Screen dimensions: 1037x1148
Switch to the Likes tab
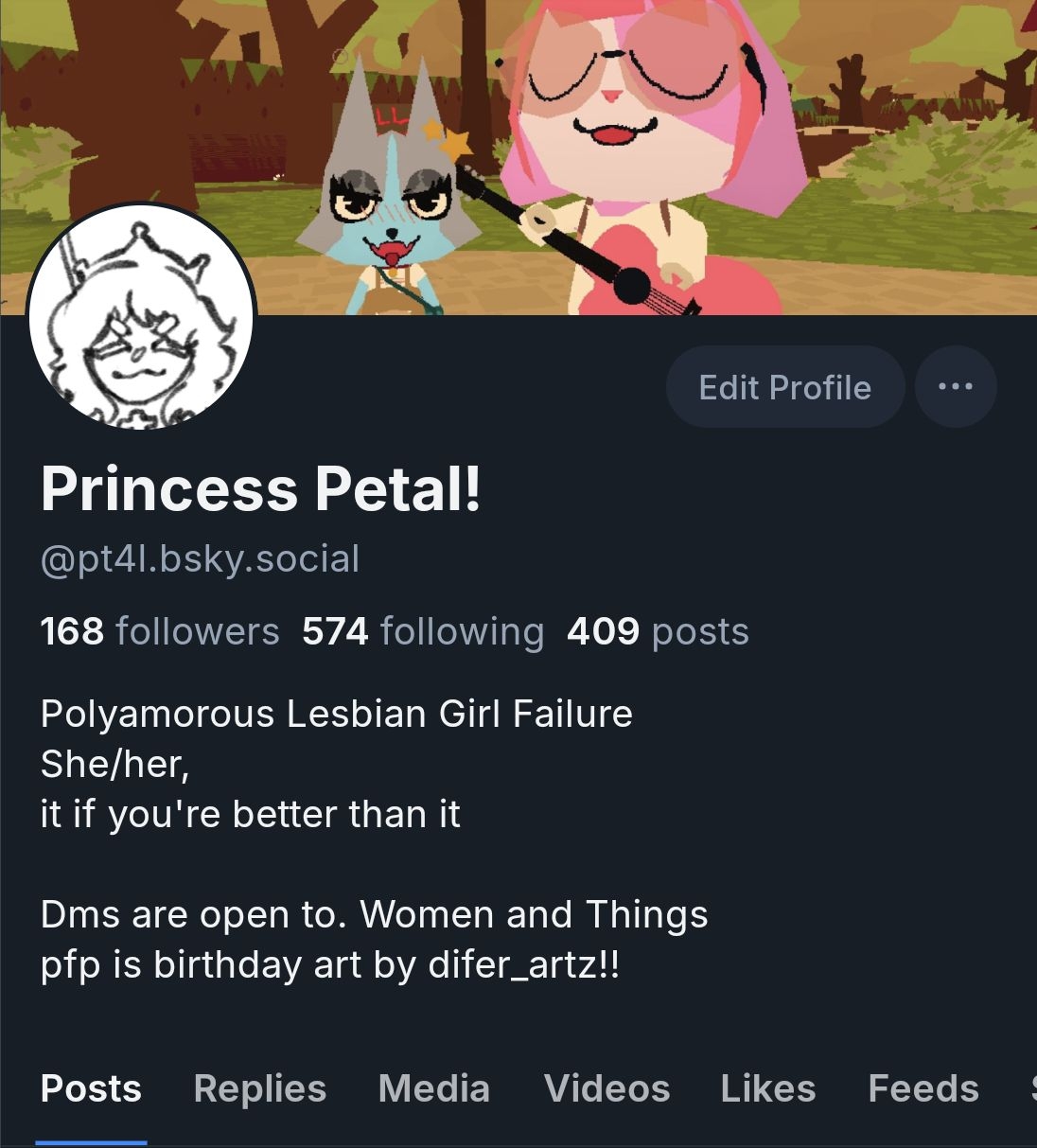click(x=767, y=1088)
